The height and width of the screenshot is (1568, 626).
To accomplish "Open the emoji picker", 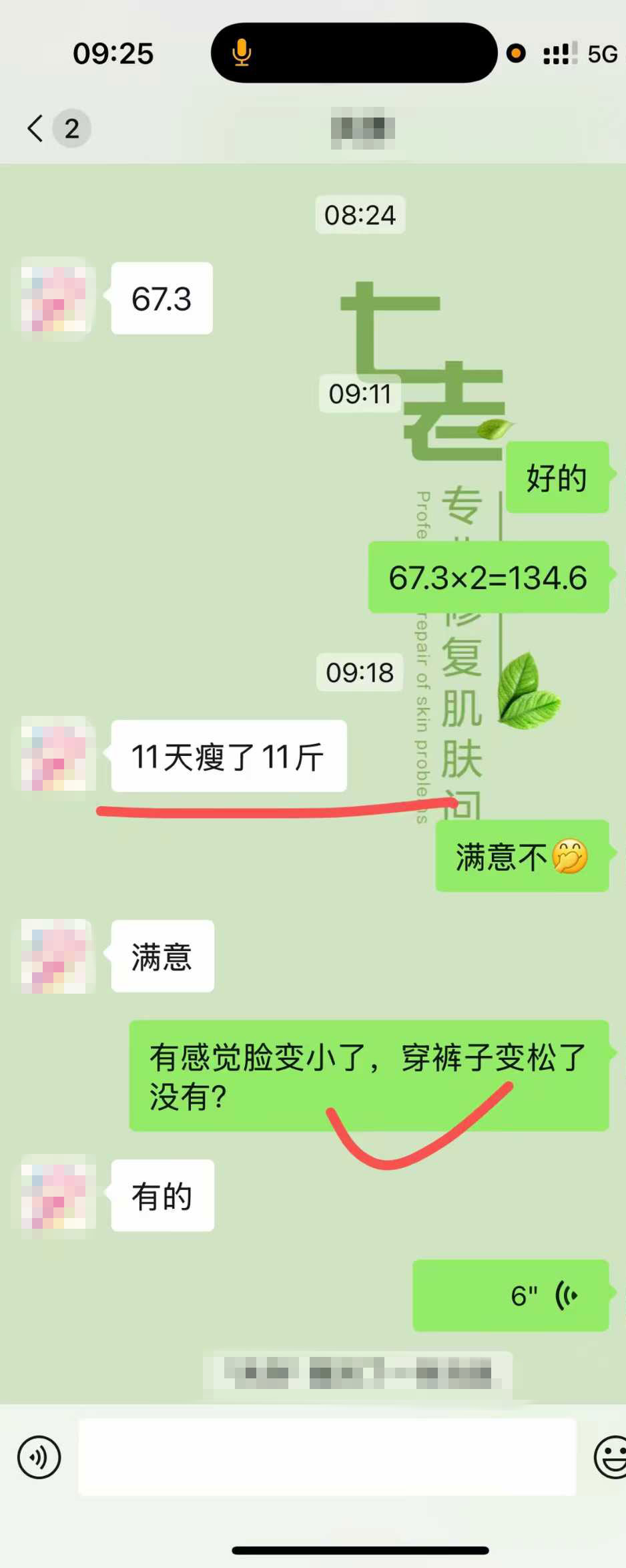I will pyautogui.click(x=610, y=1457).
